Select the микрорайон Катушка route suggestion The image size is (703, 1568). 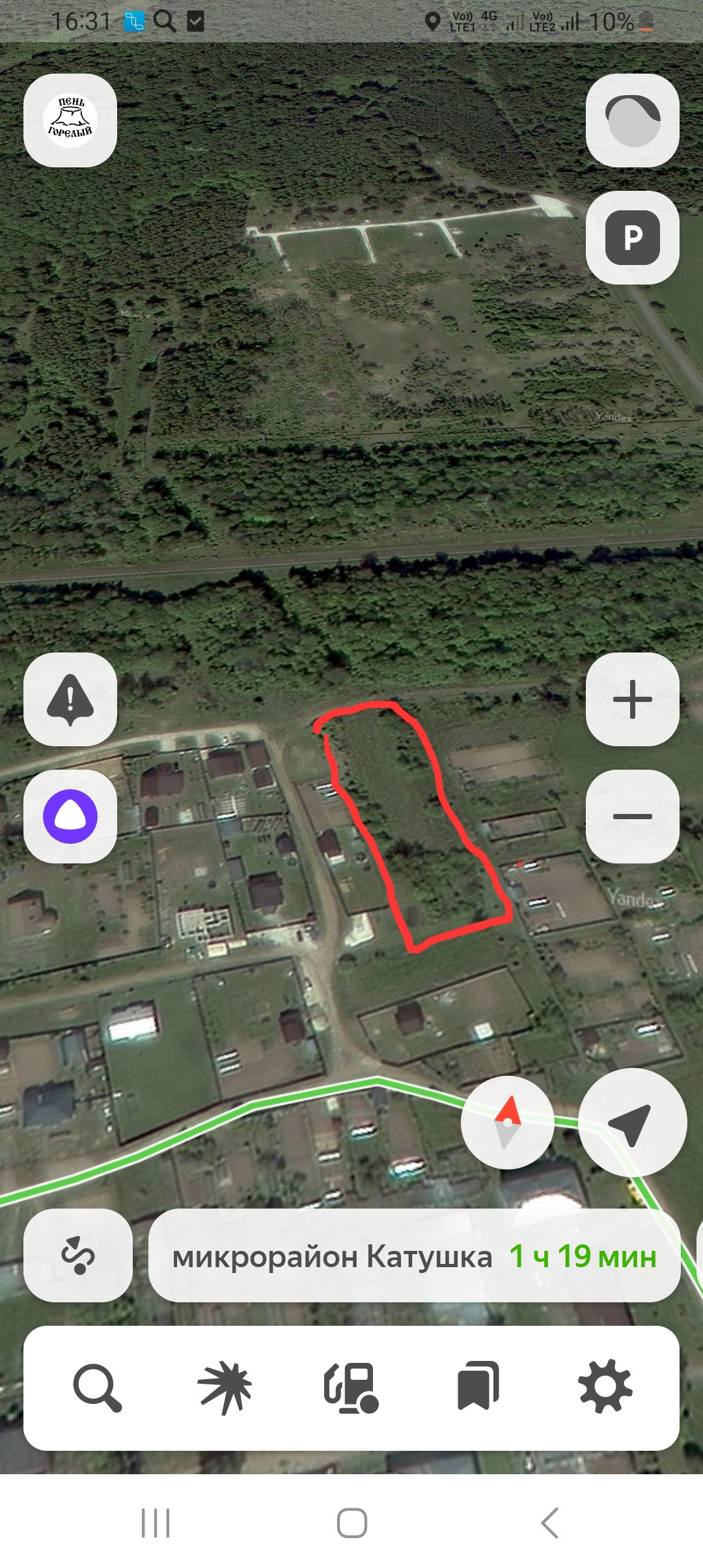point(414,1255)
